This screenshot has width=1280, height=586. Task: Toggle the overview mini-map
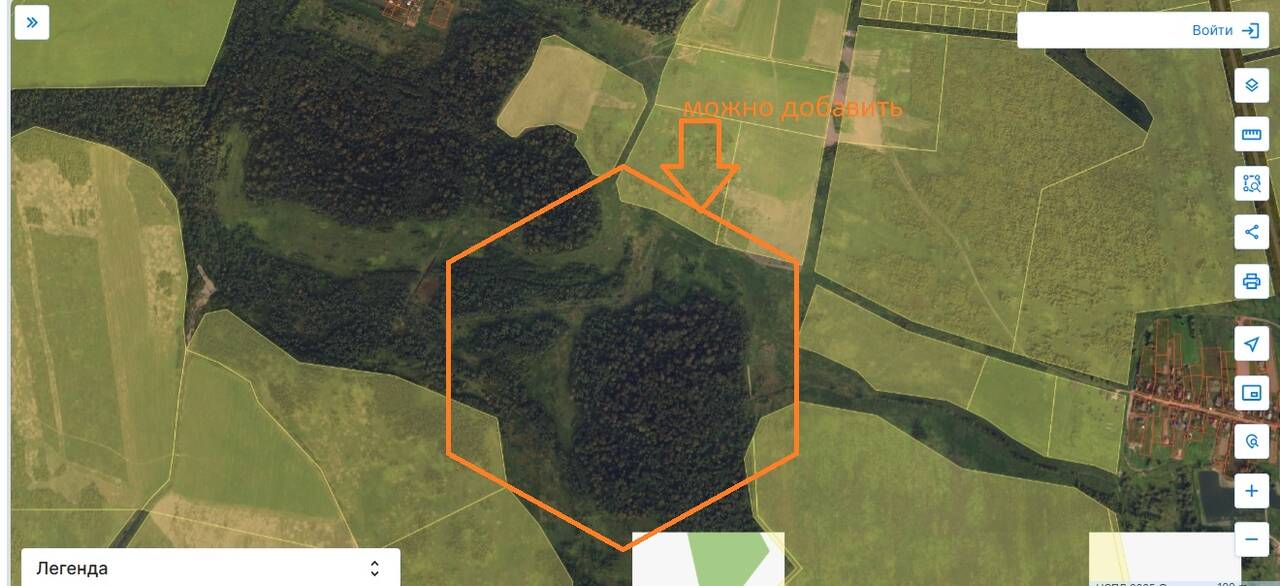[x=1251, y=393]
